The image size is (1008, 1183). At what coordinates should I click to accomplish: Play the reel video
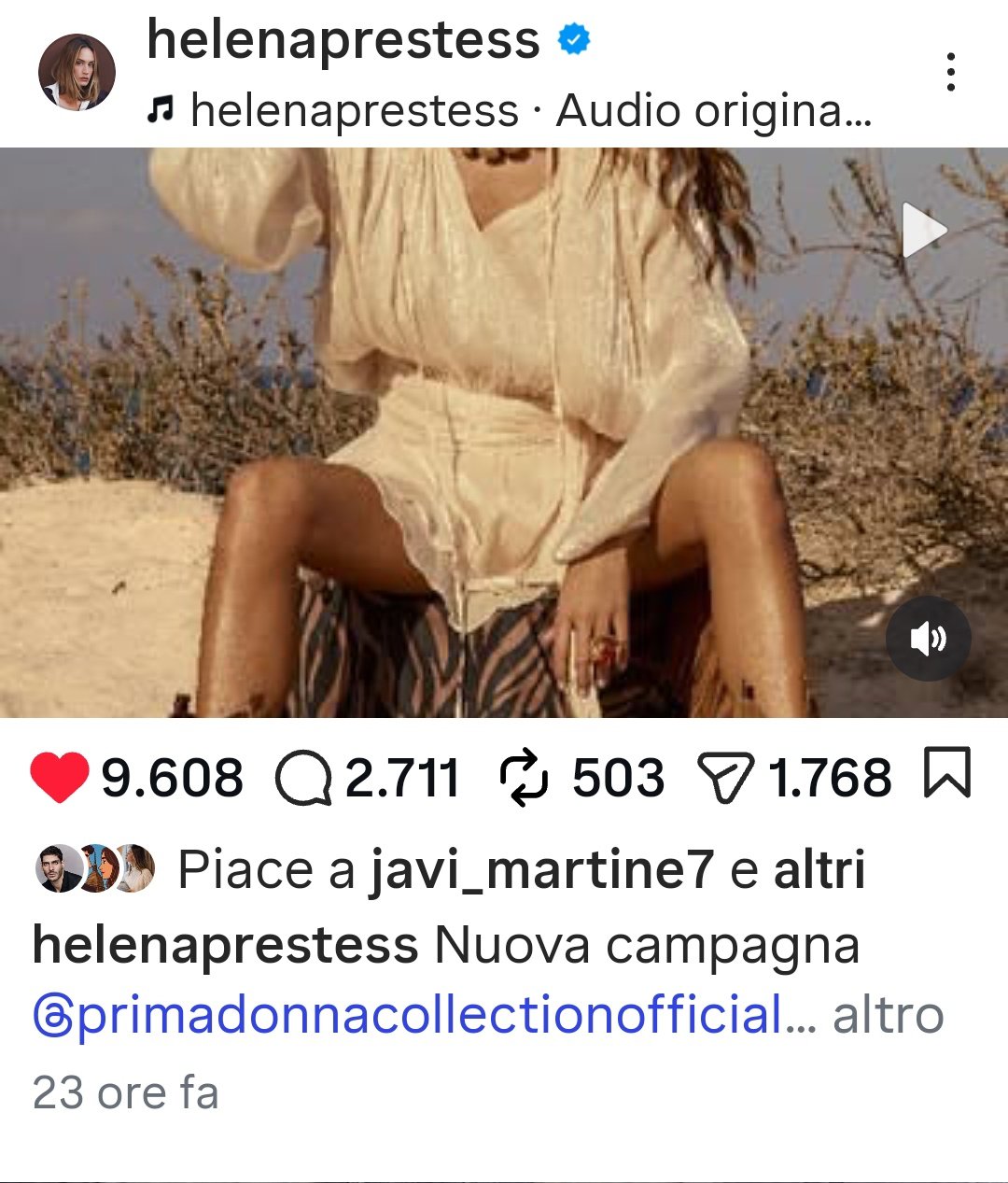(x=923, y=231)
